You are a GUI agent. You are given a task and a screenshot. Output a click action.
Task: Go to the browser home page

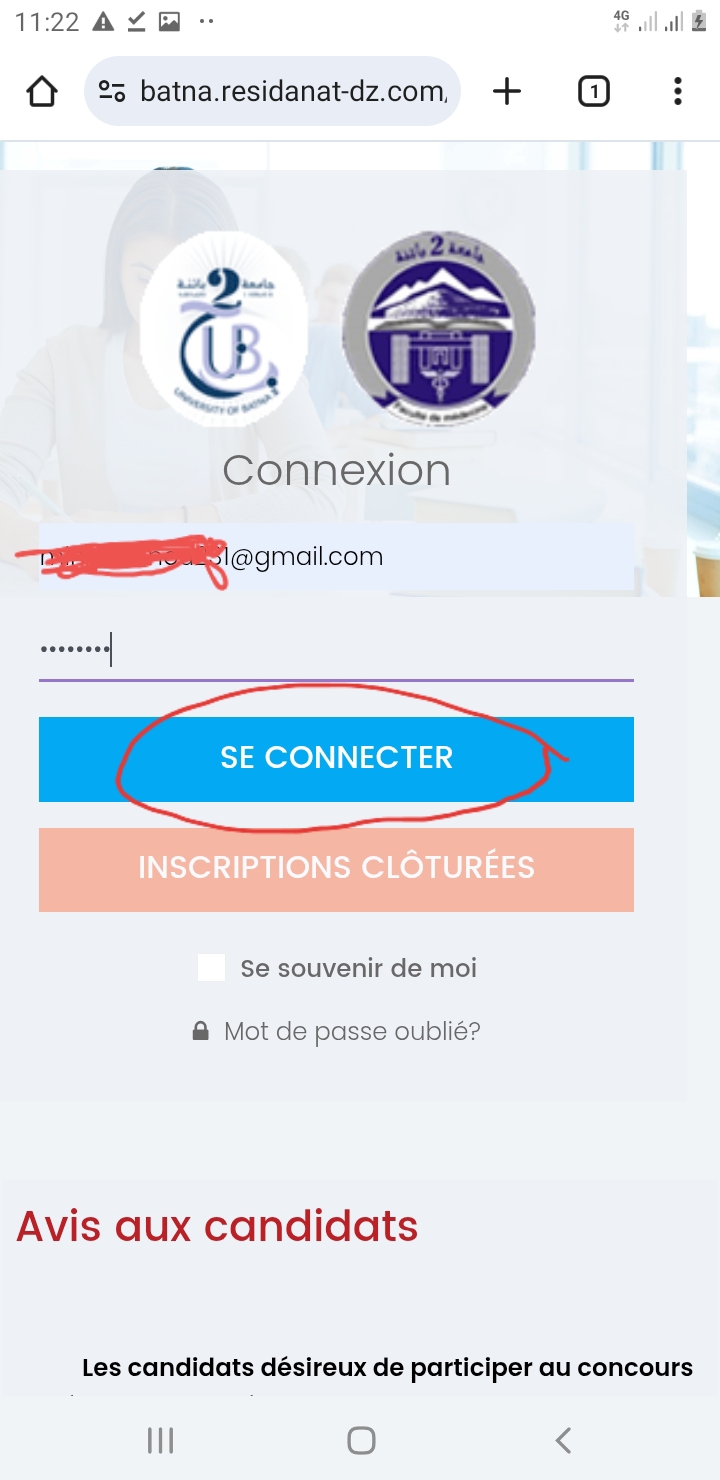[x=41, y=92]
